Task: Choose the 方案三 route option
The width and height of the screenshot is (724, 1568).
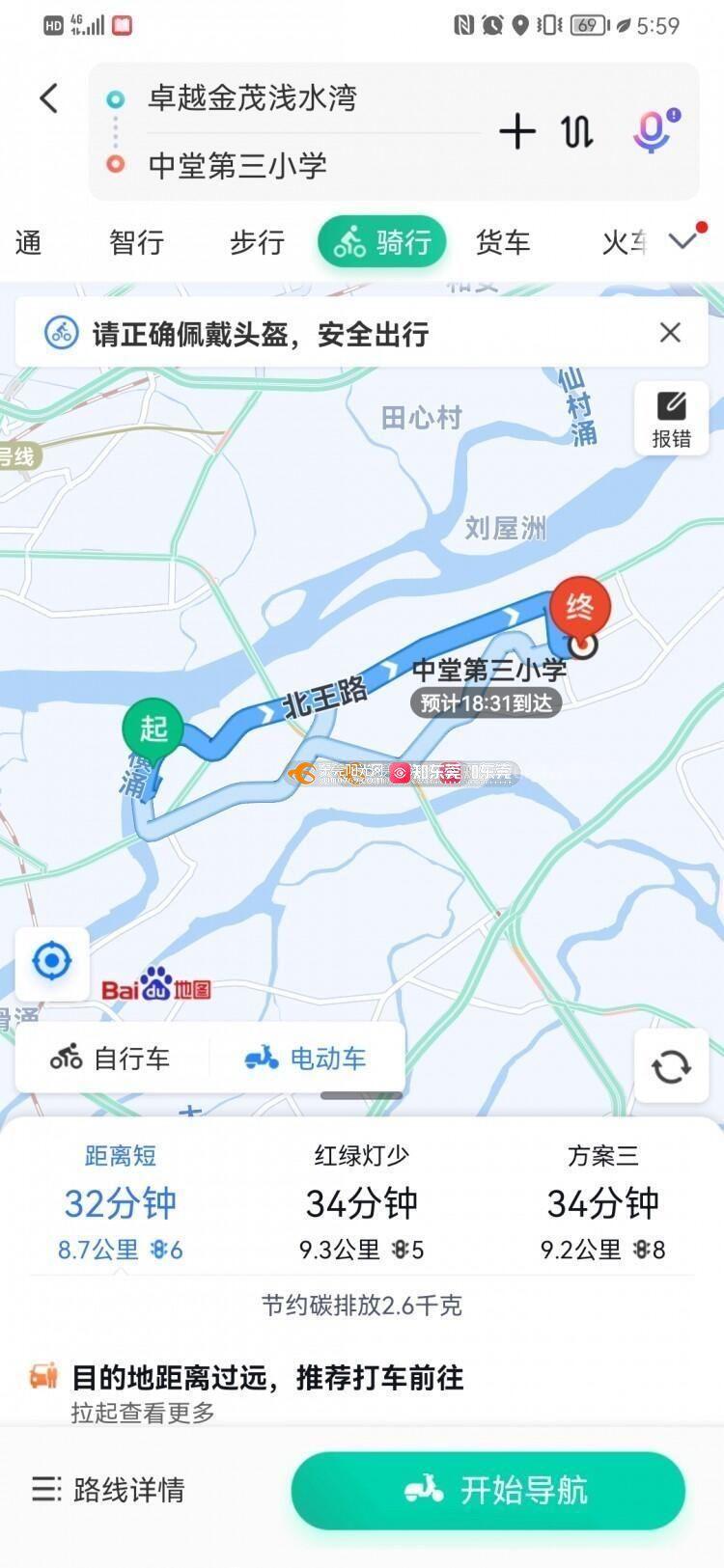Action: click(x=603, y=1203)
